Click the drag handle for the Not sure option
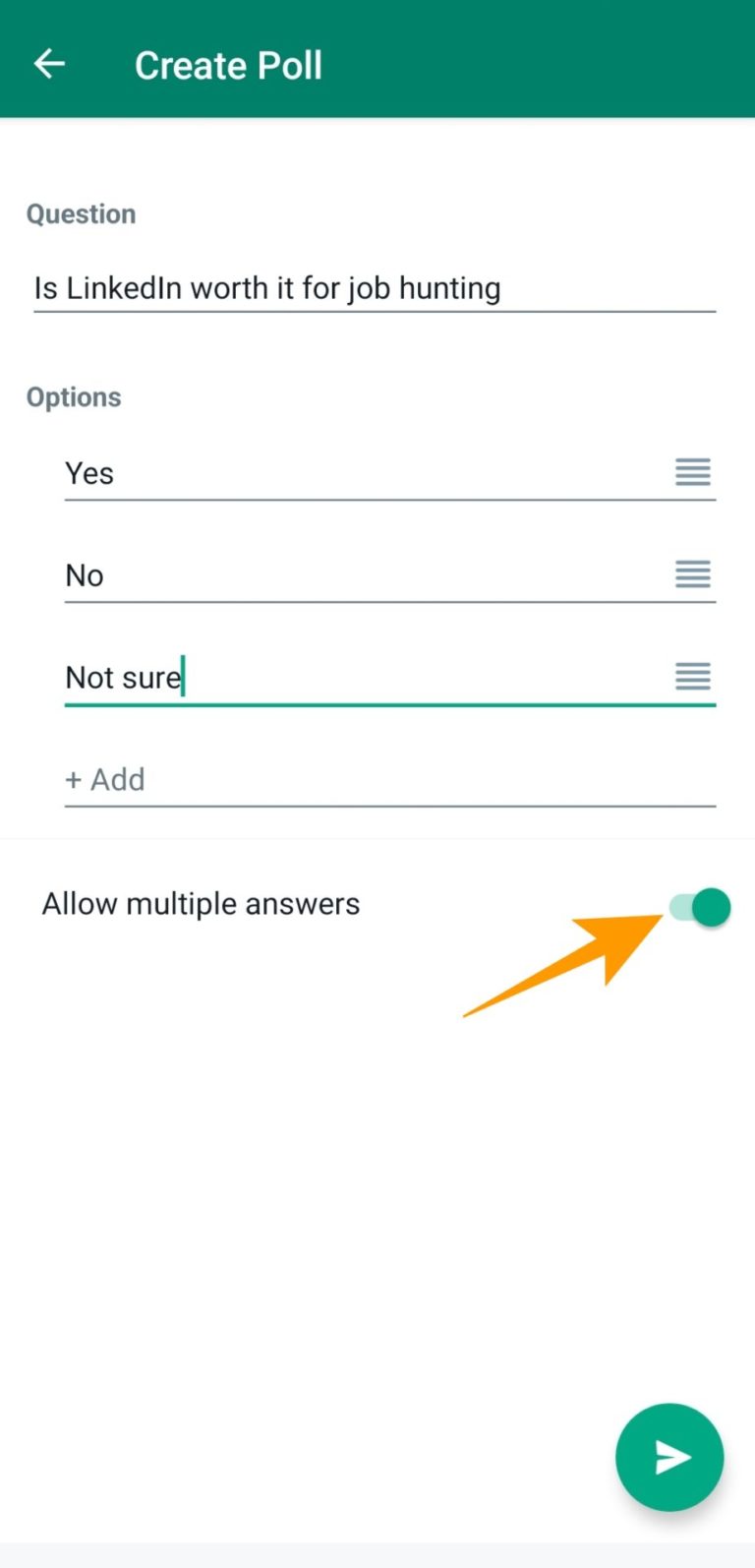 [693, 677]
